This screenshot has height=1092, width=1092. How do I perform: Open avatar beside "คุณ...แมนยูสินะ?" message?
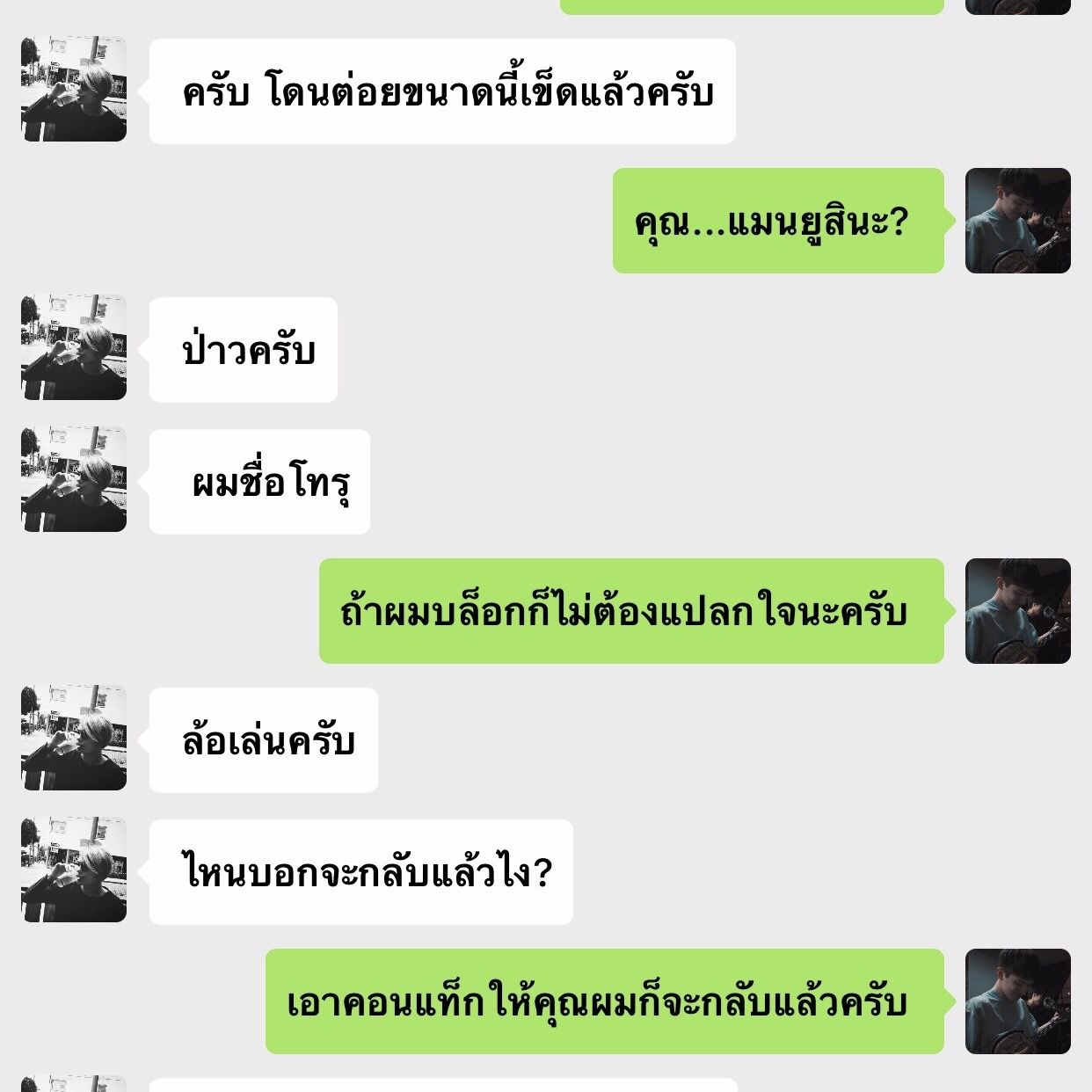coord(1017,221)
